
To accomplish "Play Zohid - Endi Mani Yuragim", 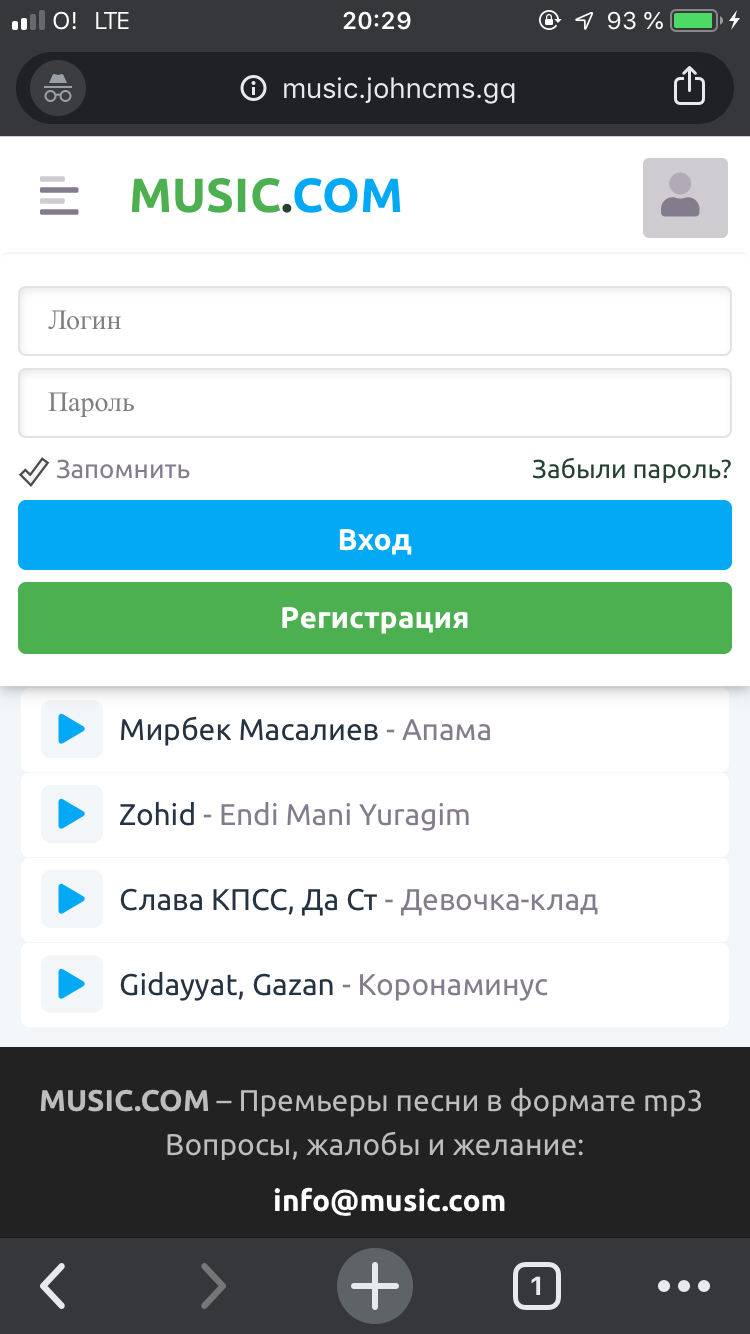I will (x=72, y=814).
